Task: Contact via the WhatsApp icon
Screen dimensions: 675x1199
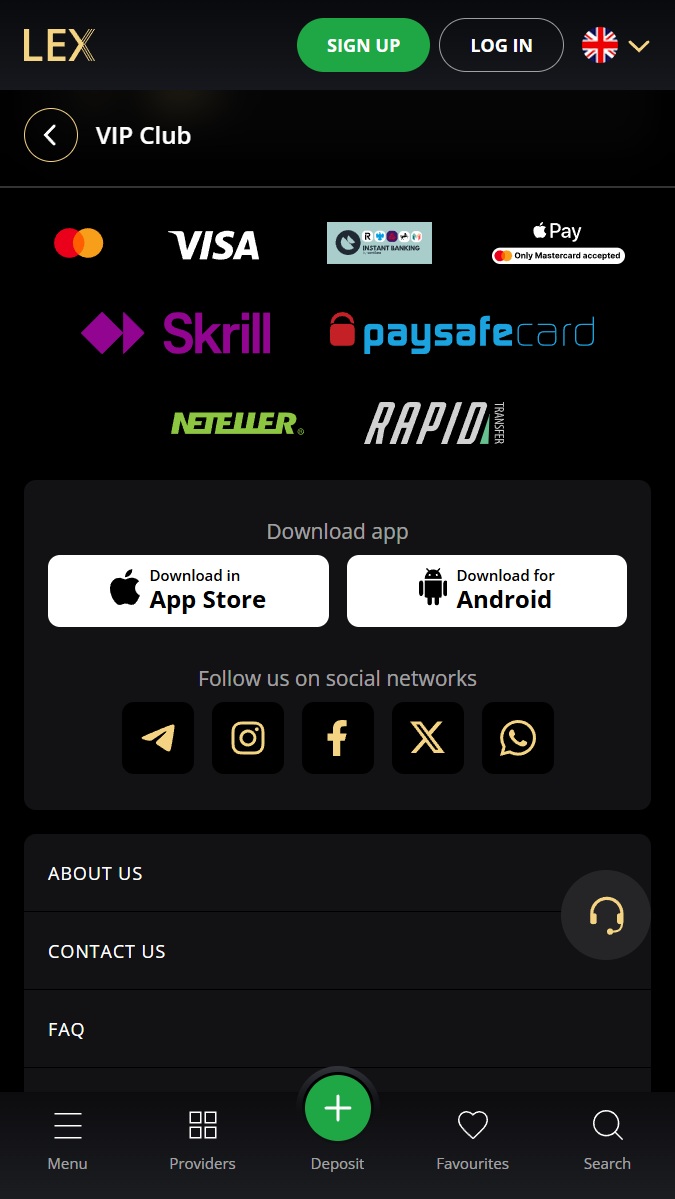Action: (x=518, y=738)
